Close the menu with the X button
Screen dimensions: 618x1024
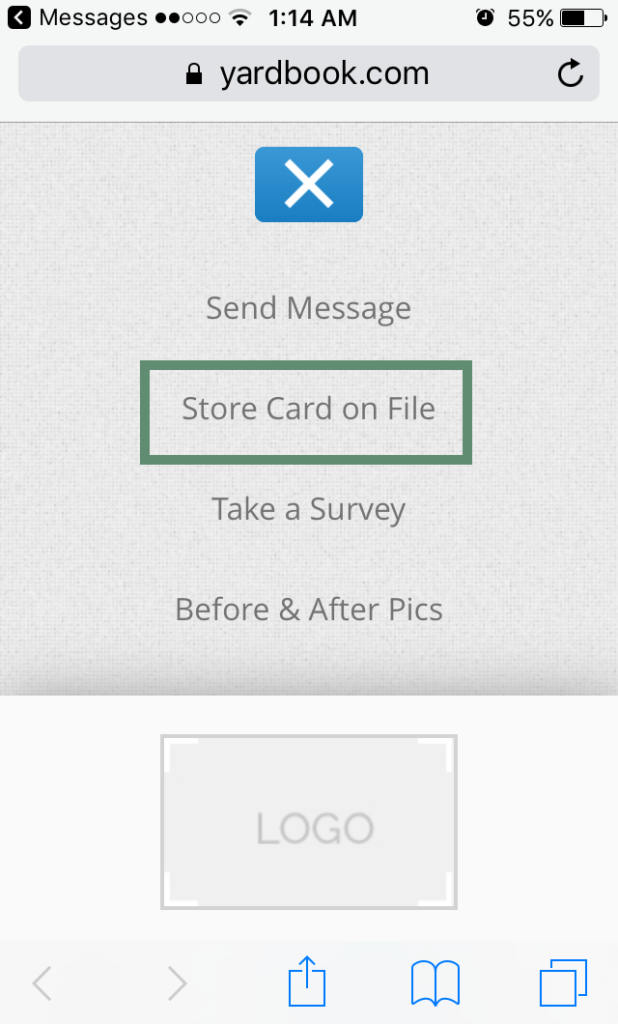pyautogui.click(x=308, y=184)
